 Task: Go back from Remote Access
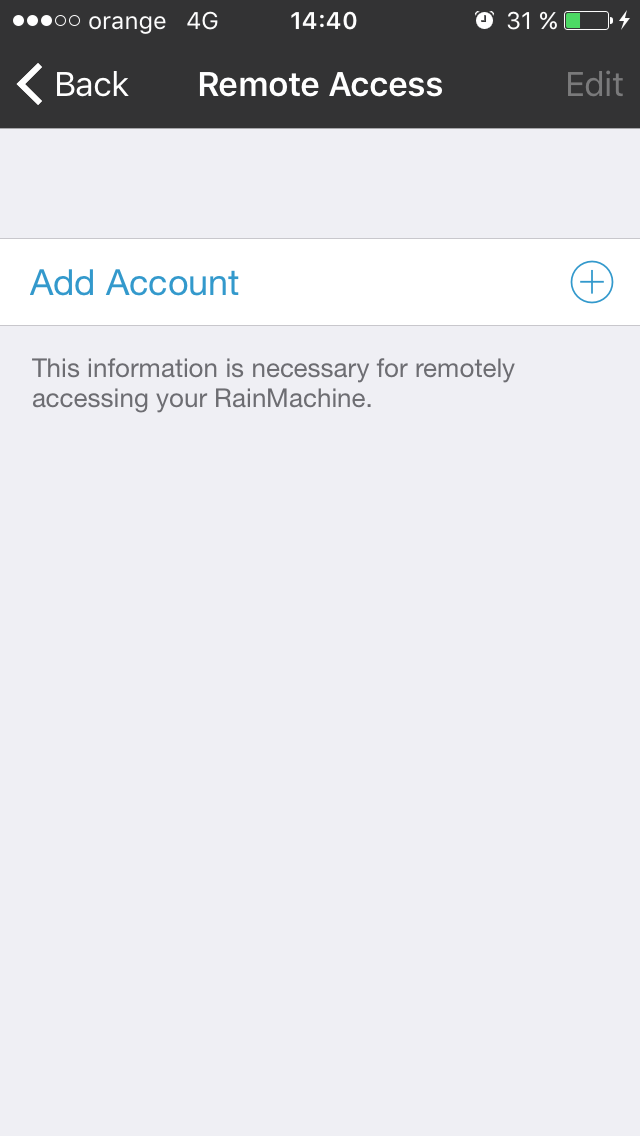(72, 84)
